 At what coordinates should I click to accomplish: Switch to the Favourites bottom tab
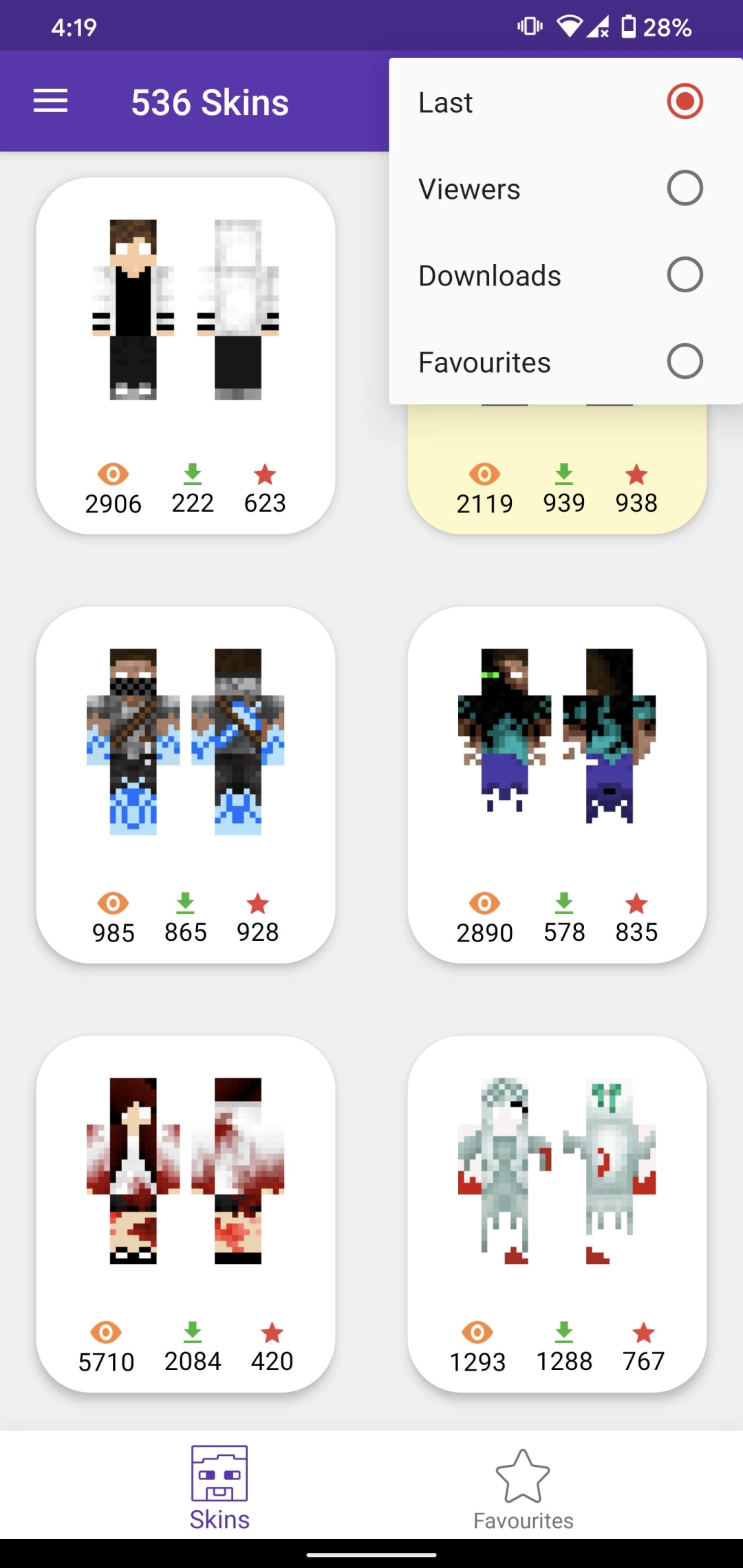coord(523,1487)
